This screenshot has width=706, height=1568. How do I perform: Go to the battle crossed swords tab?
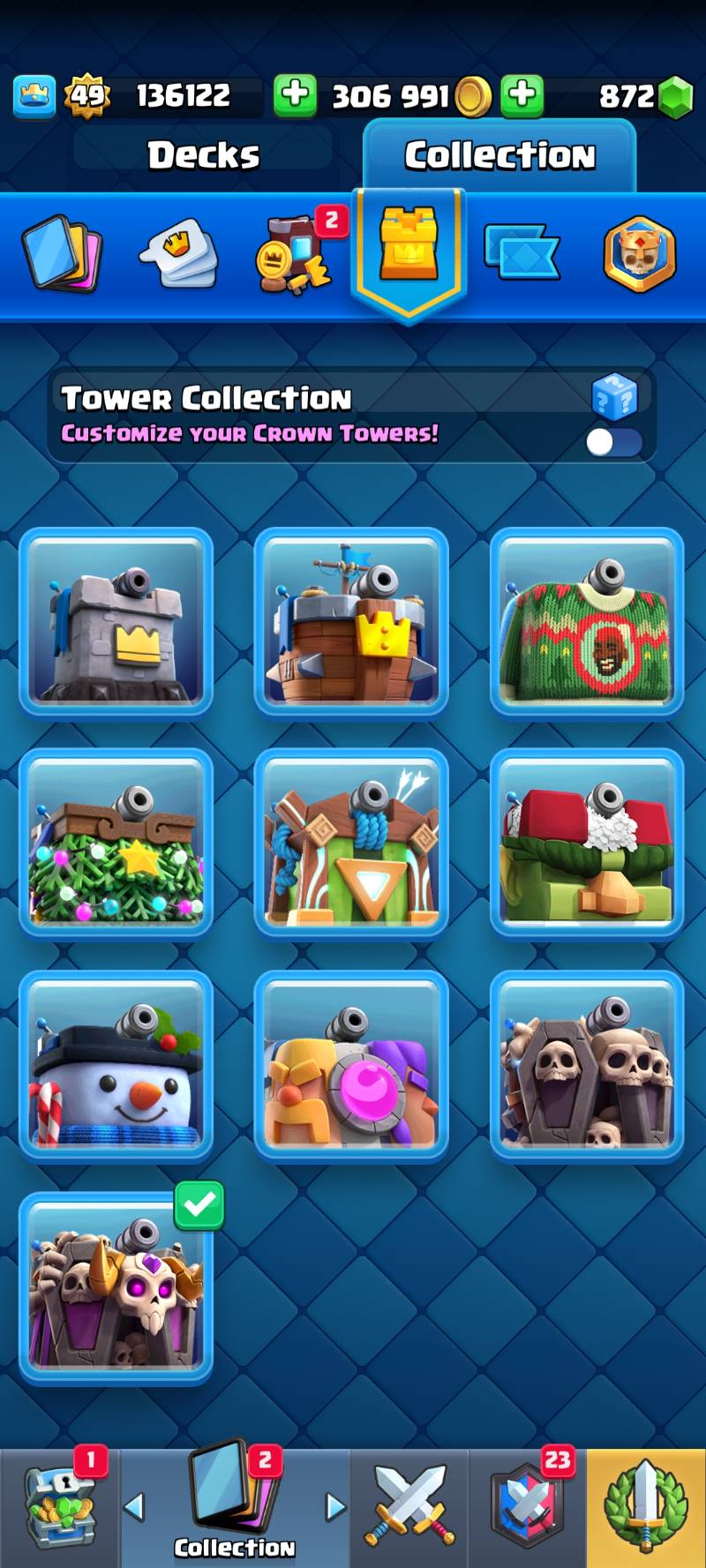click(x=409, y=1507)
